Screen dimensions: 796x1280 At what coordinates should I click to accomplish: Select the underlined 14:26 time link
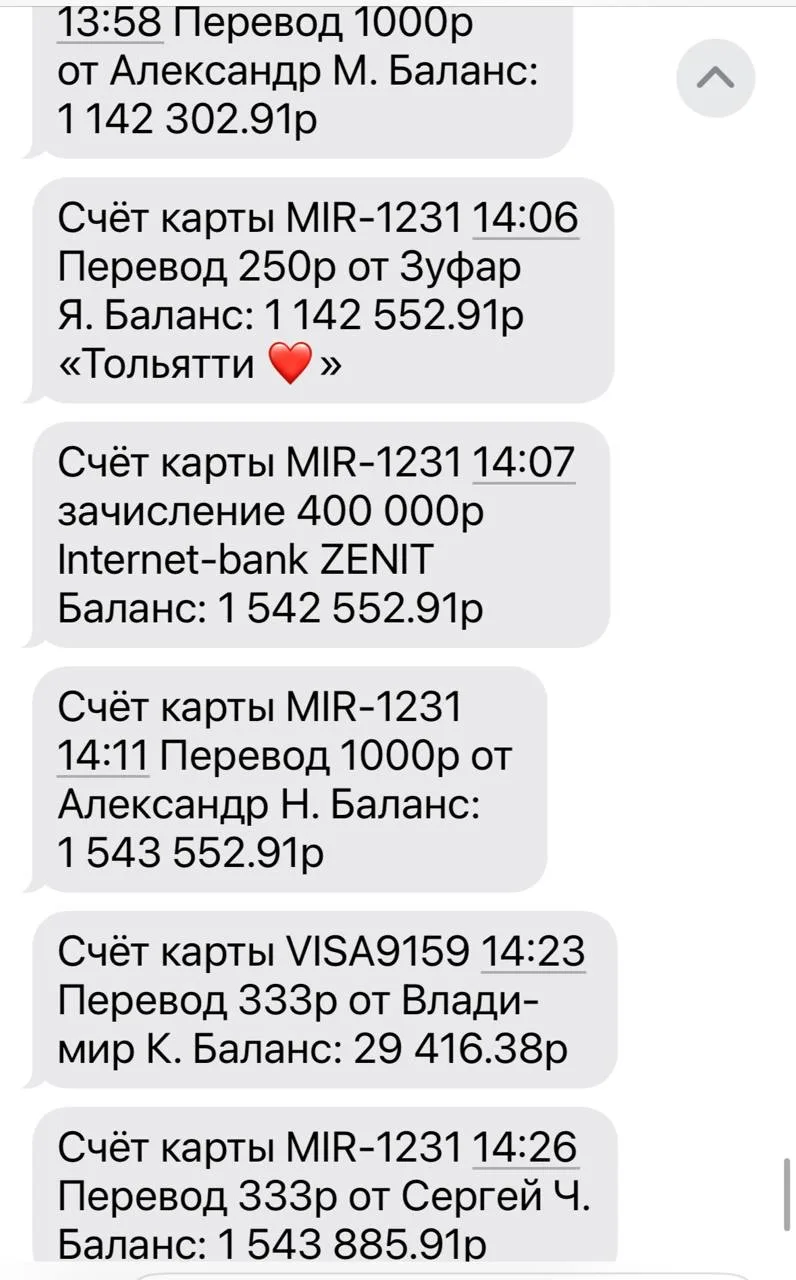click(x=525, y=1148)
